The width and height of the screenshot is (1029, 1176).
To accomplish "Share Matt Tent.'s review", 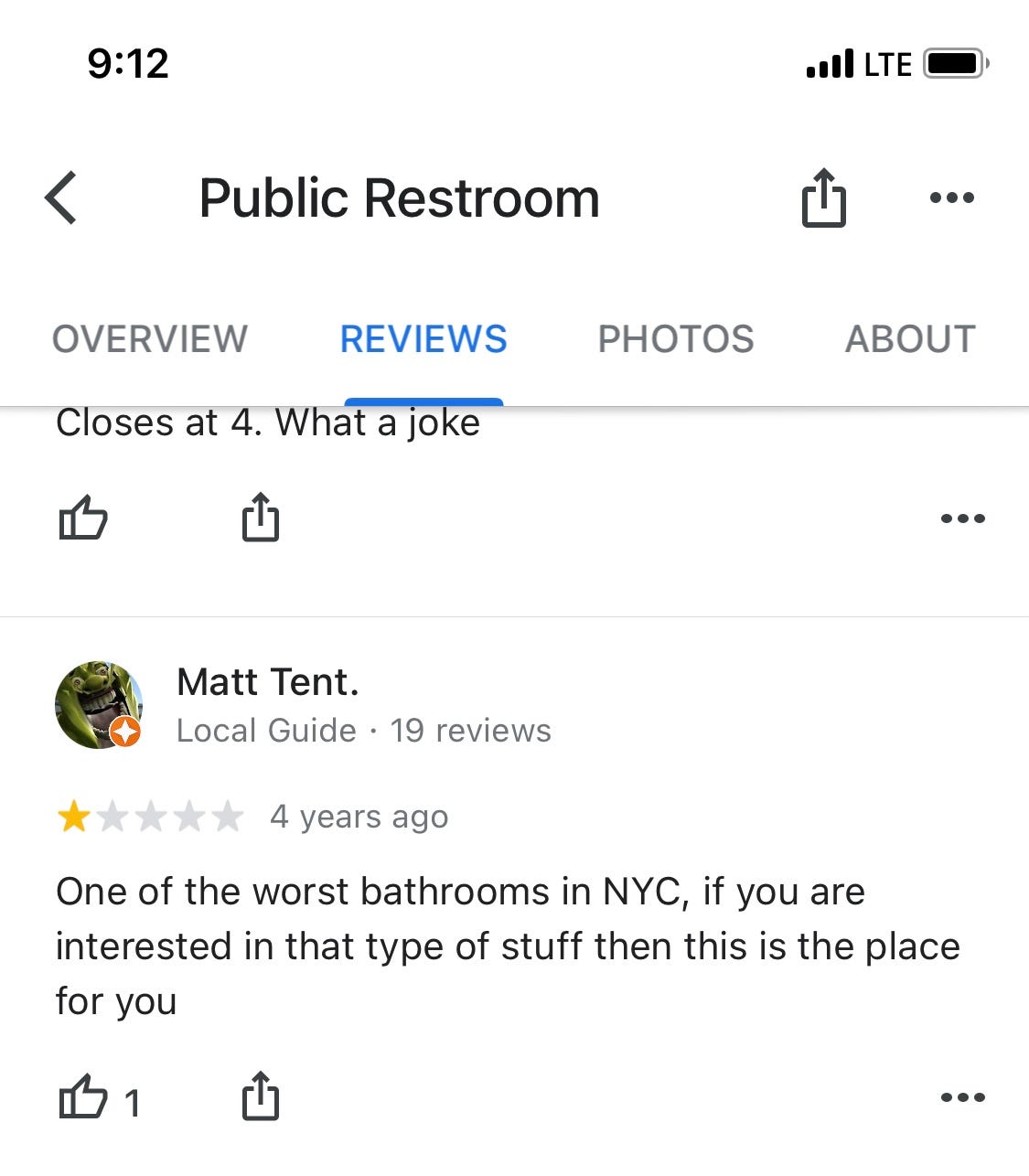I will point(261,1097).
